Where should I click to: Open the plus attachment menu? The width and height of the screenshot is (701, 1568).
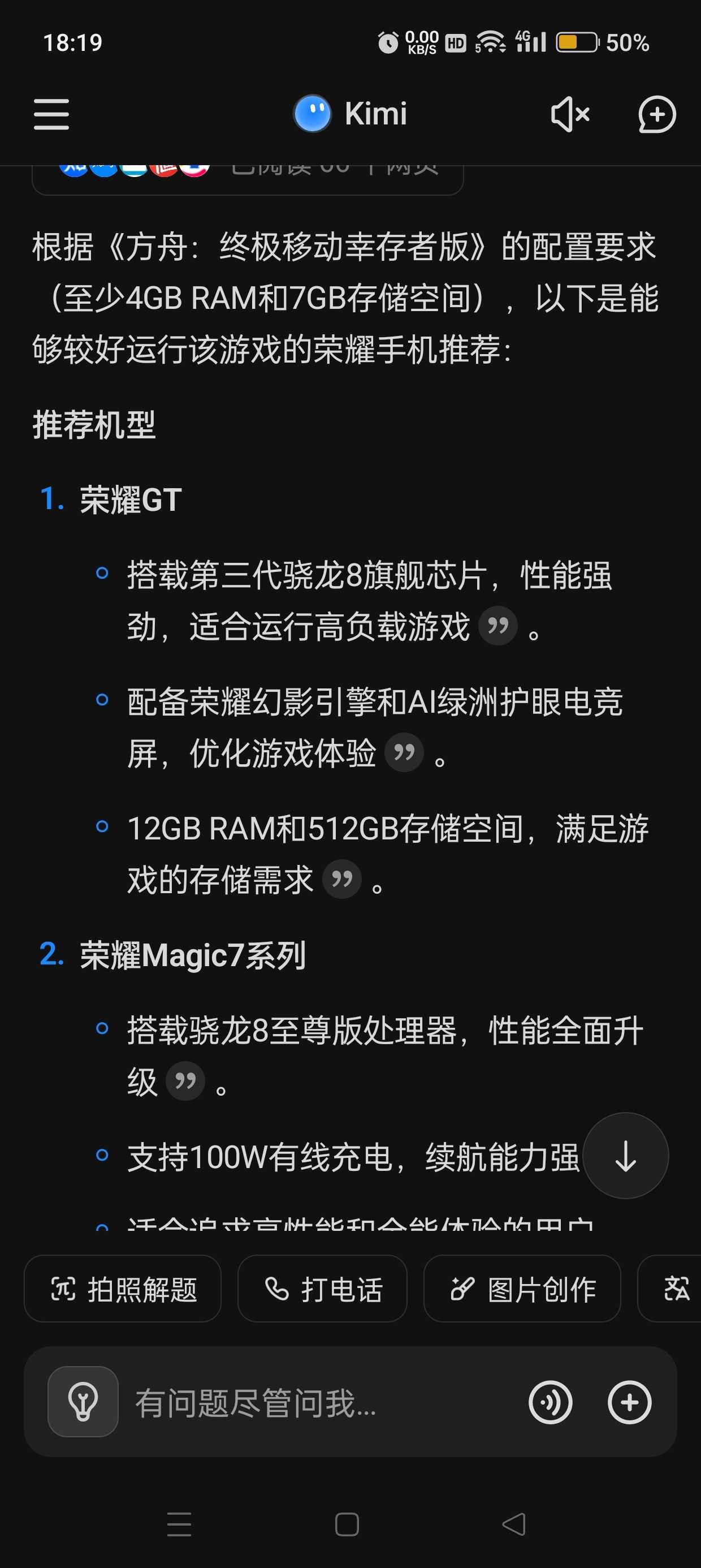pos(629,1402)
